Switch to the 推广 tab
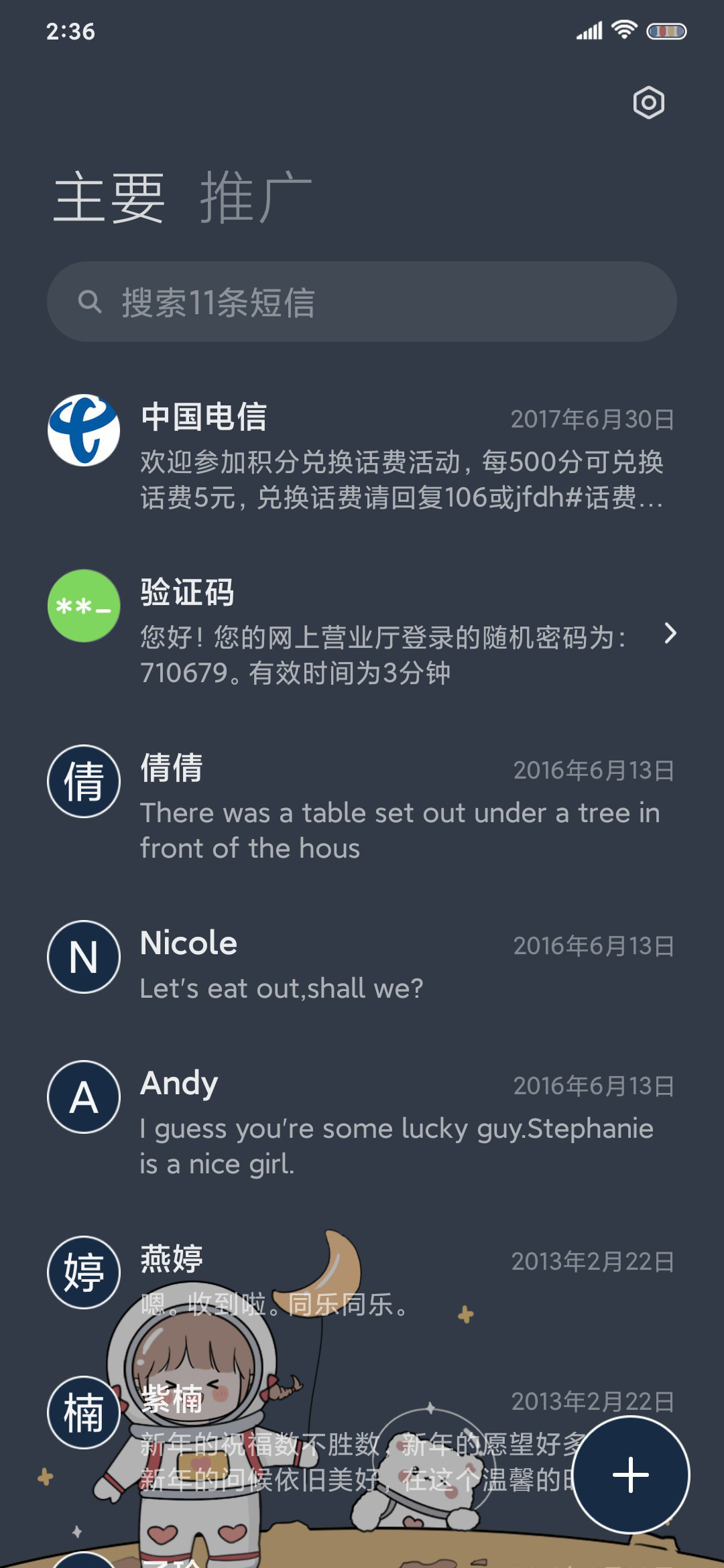Image resolution: width=724 pixels, height=1568 pixels. pos(255,197)
